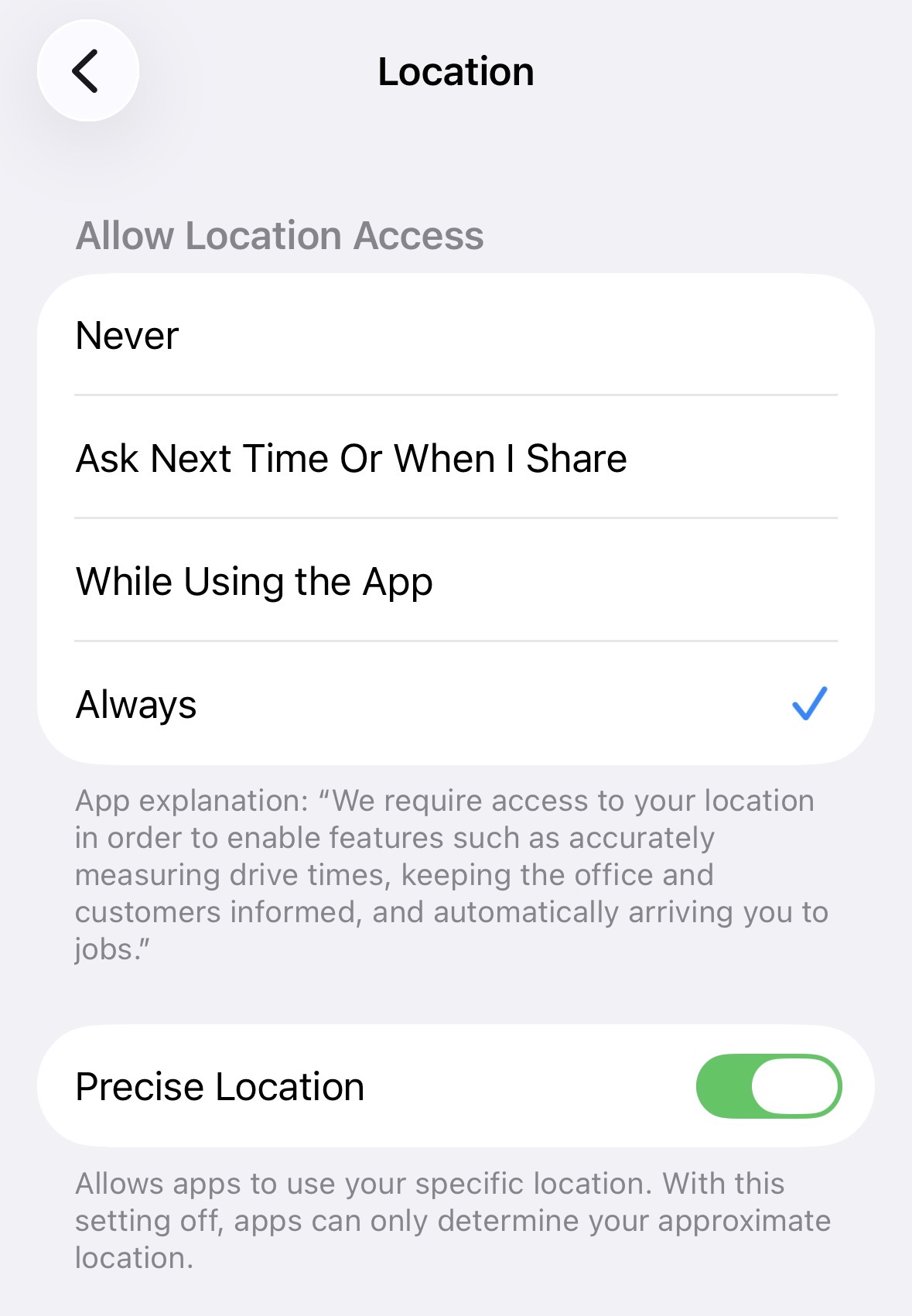Choose Ask Next Time Or When I Share
The image size is (912, 1316).
coord(455,458)
